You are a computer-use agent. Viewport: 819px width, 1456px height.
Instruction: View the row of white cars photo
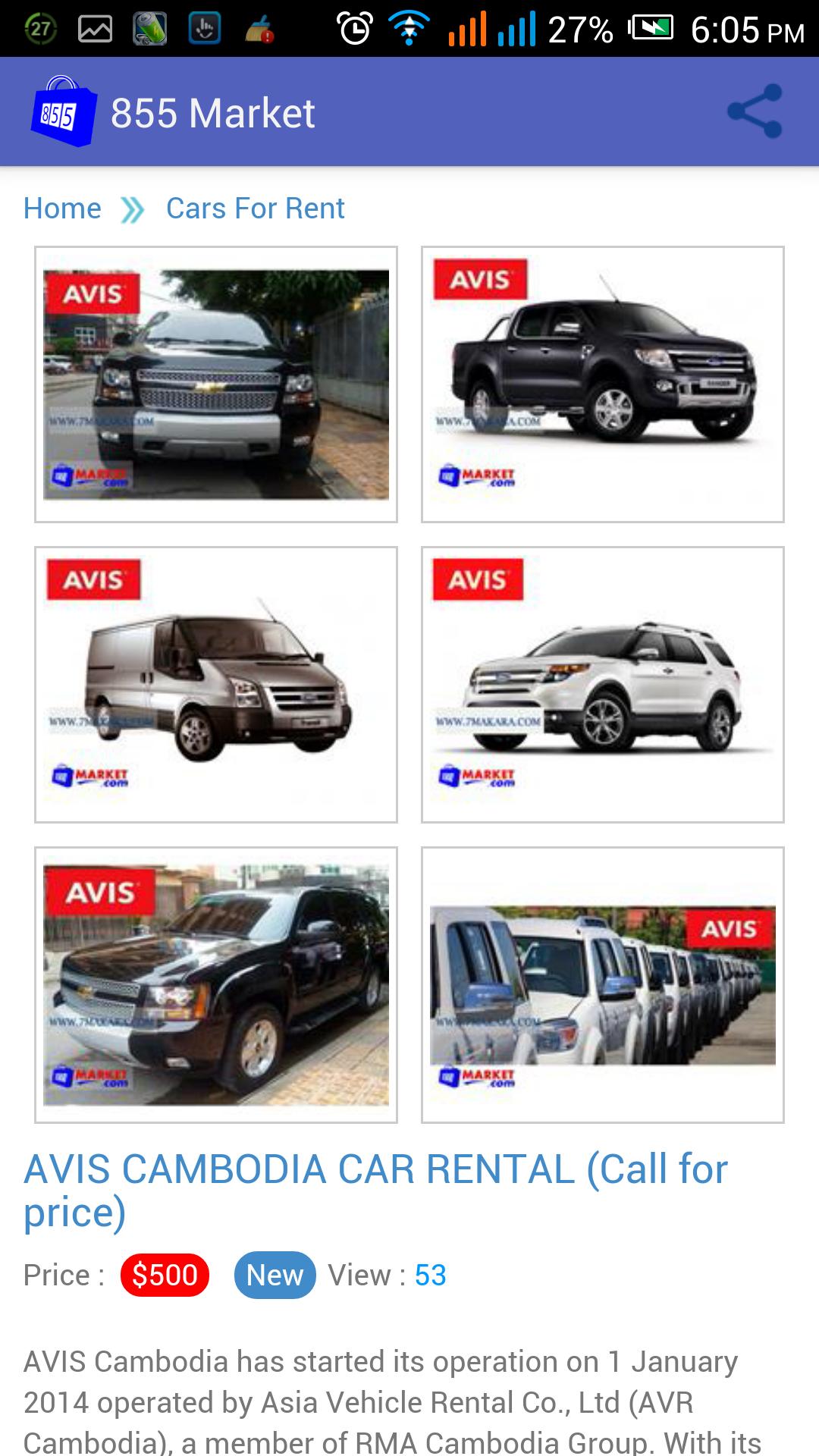click(x=602, y=984)
